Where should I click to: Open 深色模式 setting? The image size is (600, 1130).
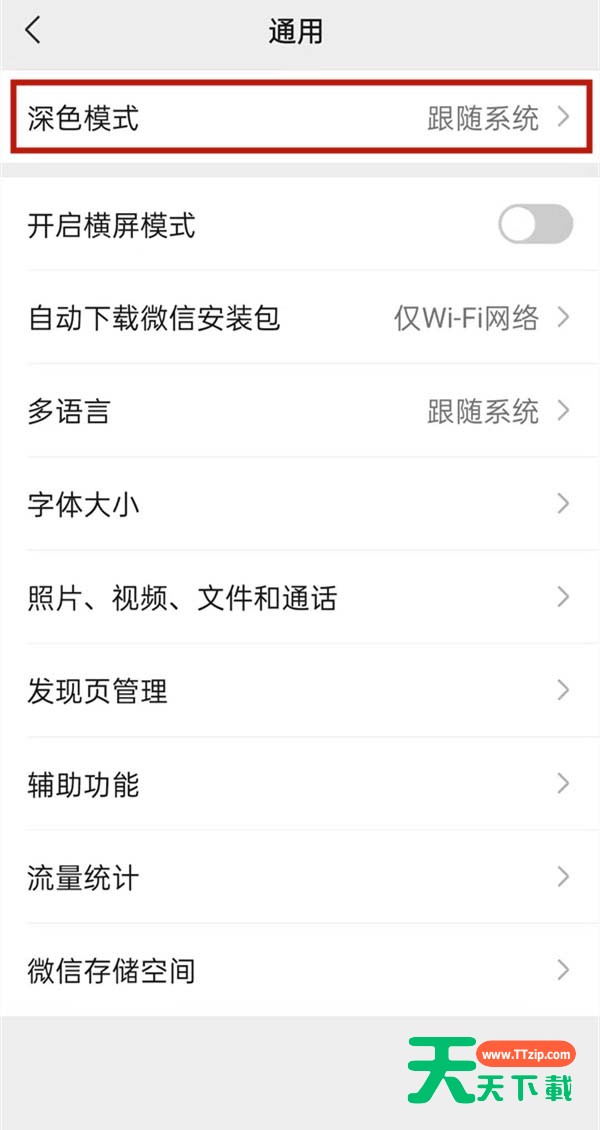tap(300, 118)
